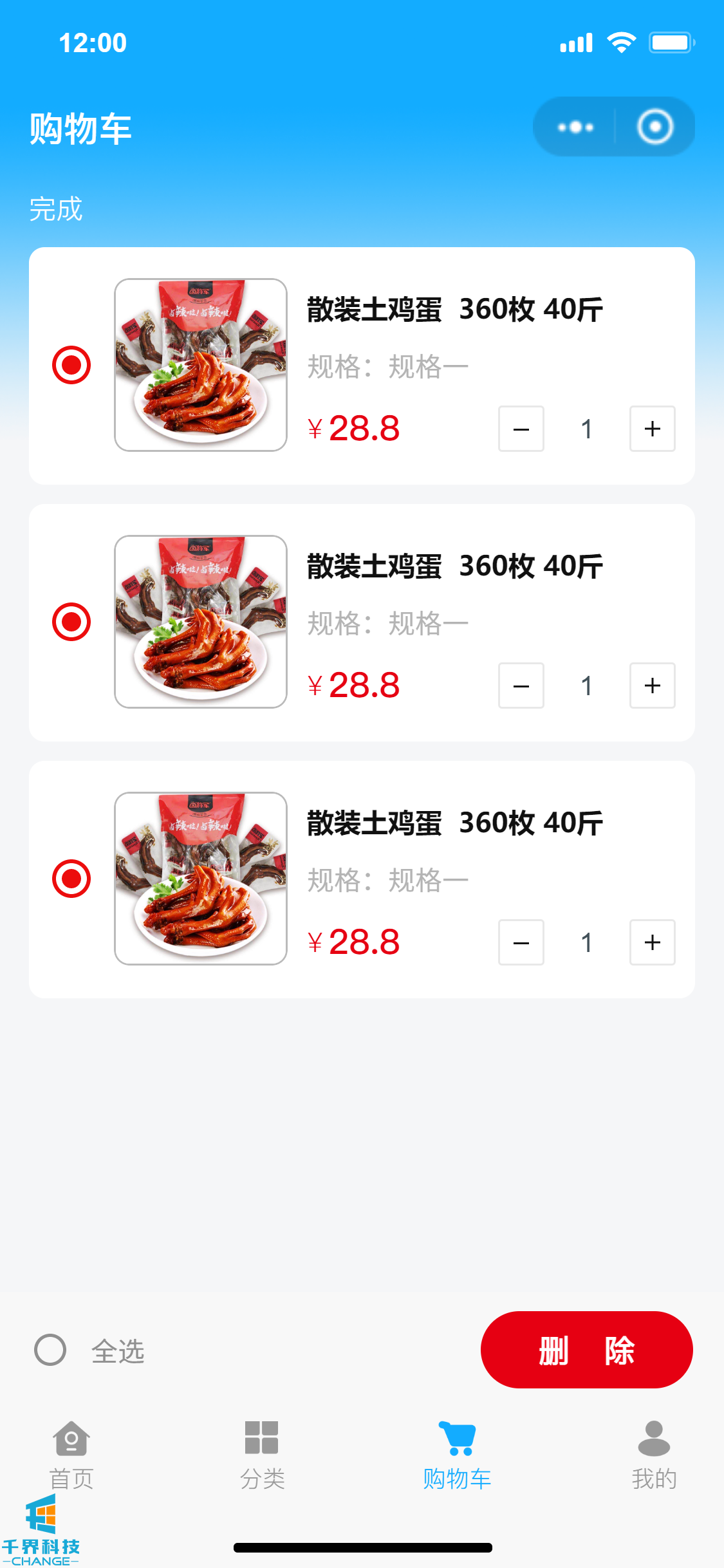Screen dimensions: 724x1568
Task: Decrease quantity of the second cart item
Action: [x=521, y=686]
